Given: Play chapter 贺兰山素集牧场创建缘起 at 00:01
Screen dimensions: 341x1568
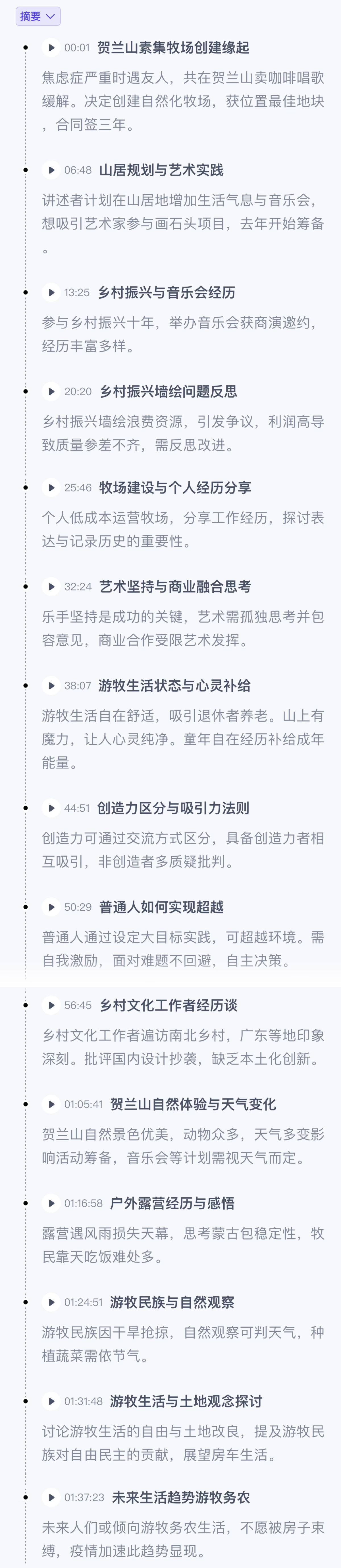Looking at the screenshot, I should [x=51, y=47].
